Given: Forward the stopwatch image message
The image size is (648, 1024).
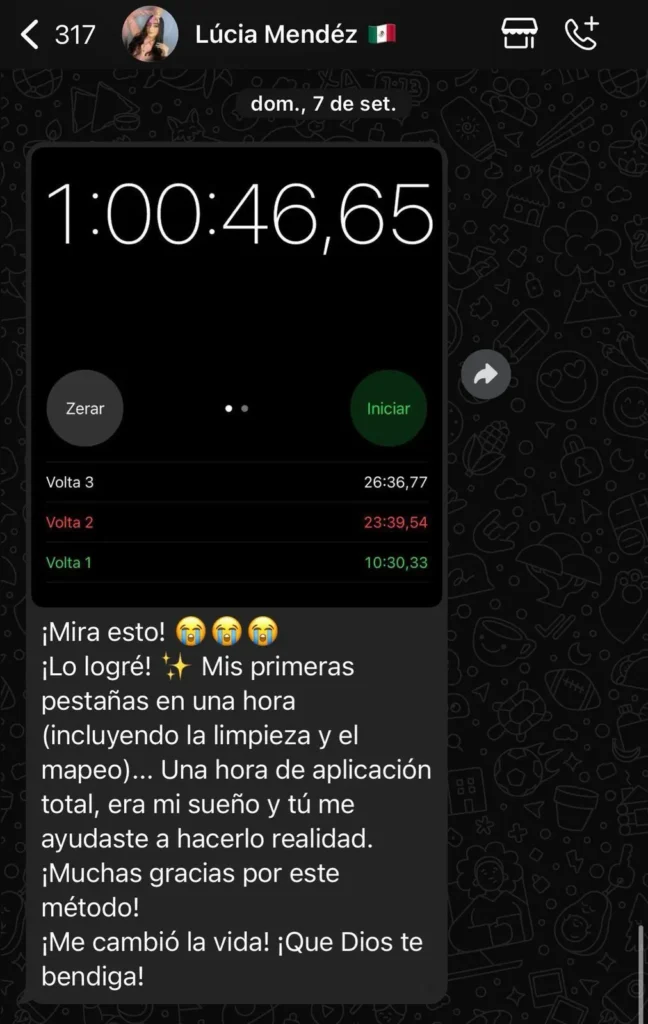Looking at the screenshot, I should (486, 375).
